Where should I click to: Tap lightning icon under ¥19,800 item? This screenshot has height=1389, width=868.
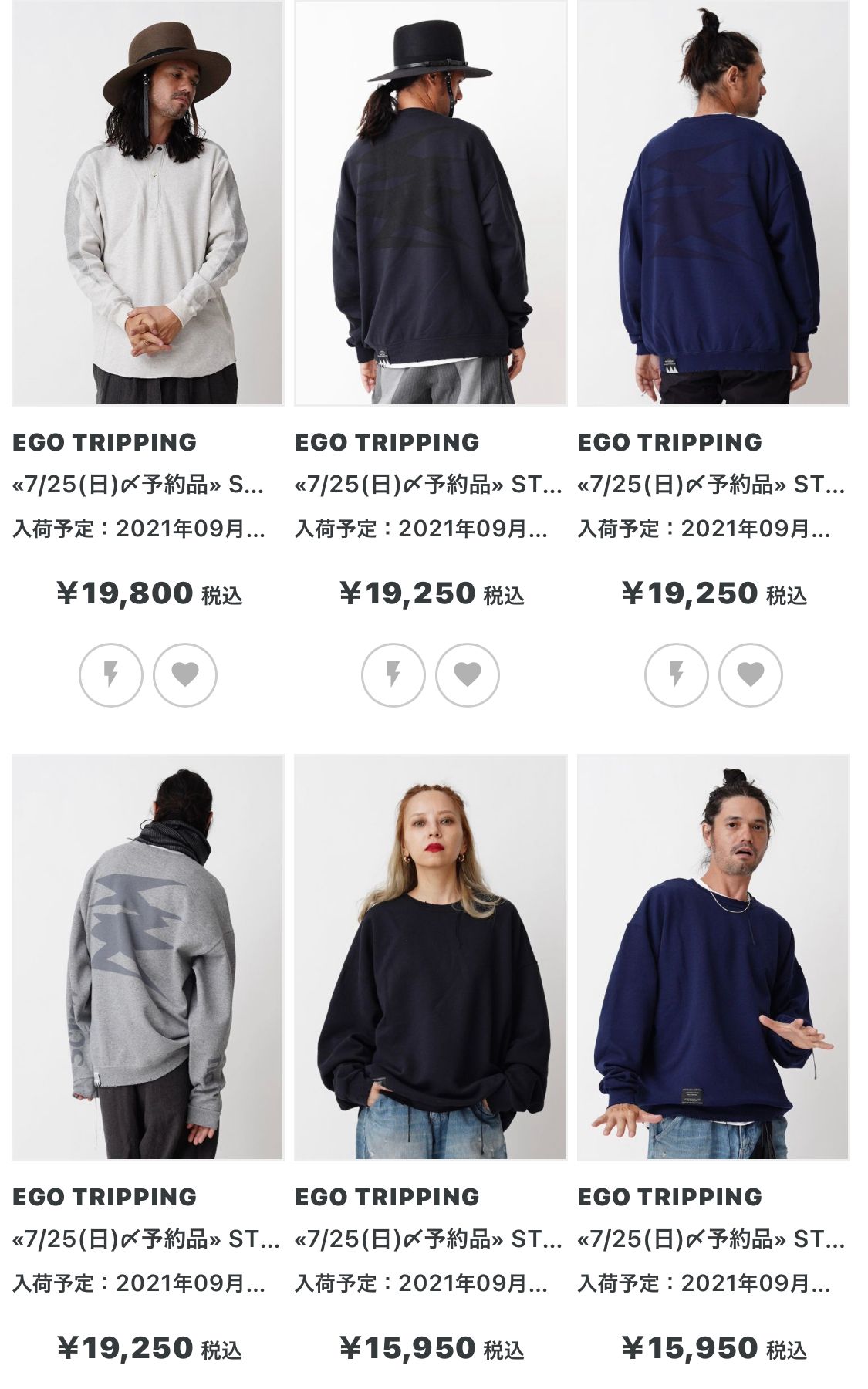pyautogui.click(x=111, y=674)
